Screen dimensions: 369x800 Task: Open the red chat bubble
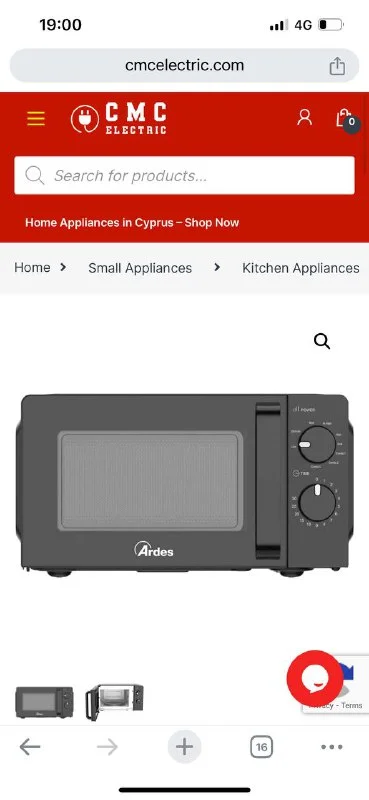[x=314, y=678]
